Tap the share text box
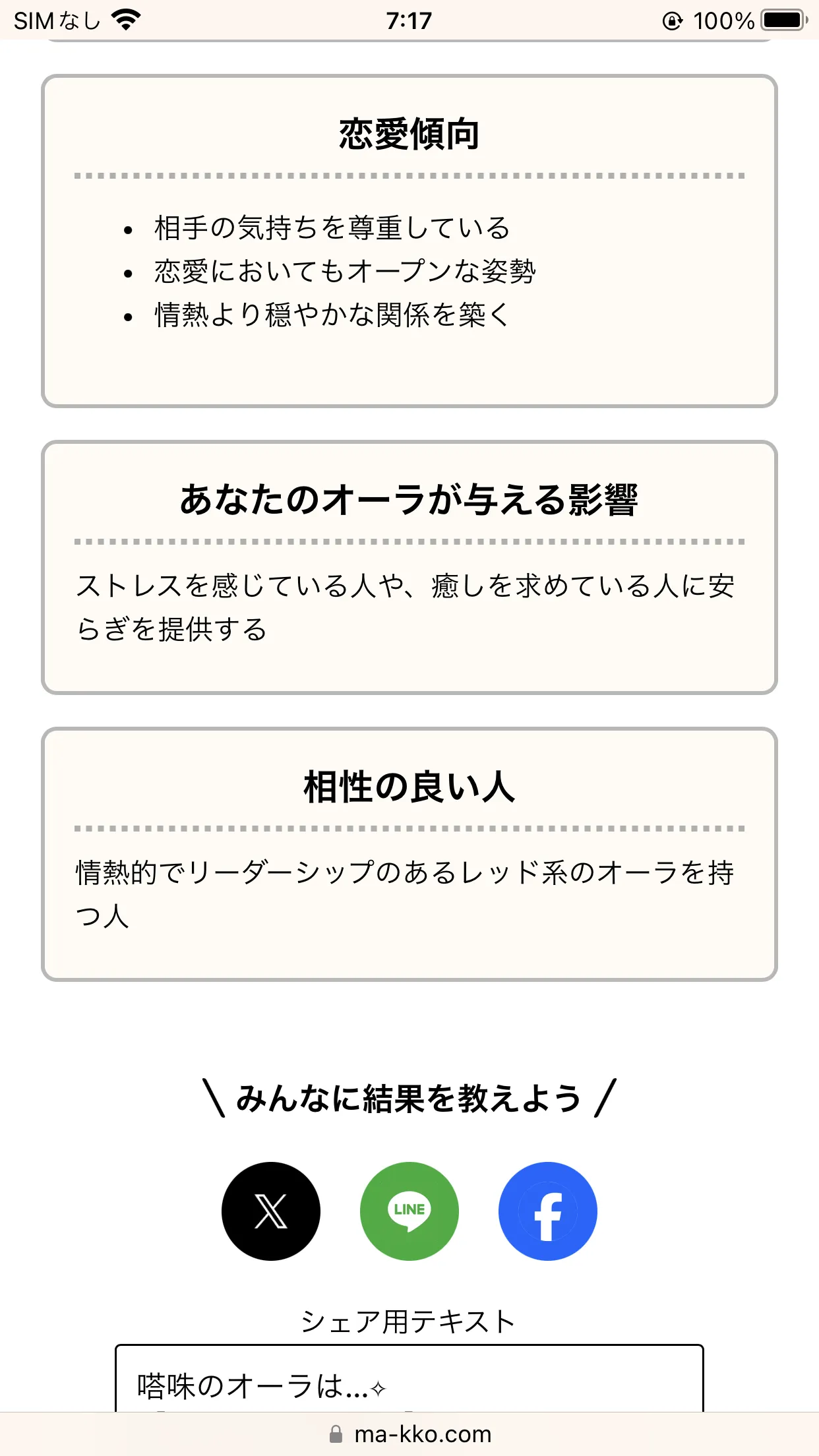 (409, 1378)
